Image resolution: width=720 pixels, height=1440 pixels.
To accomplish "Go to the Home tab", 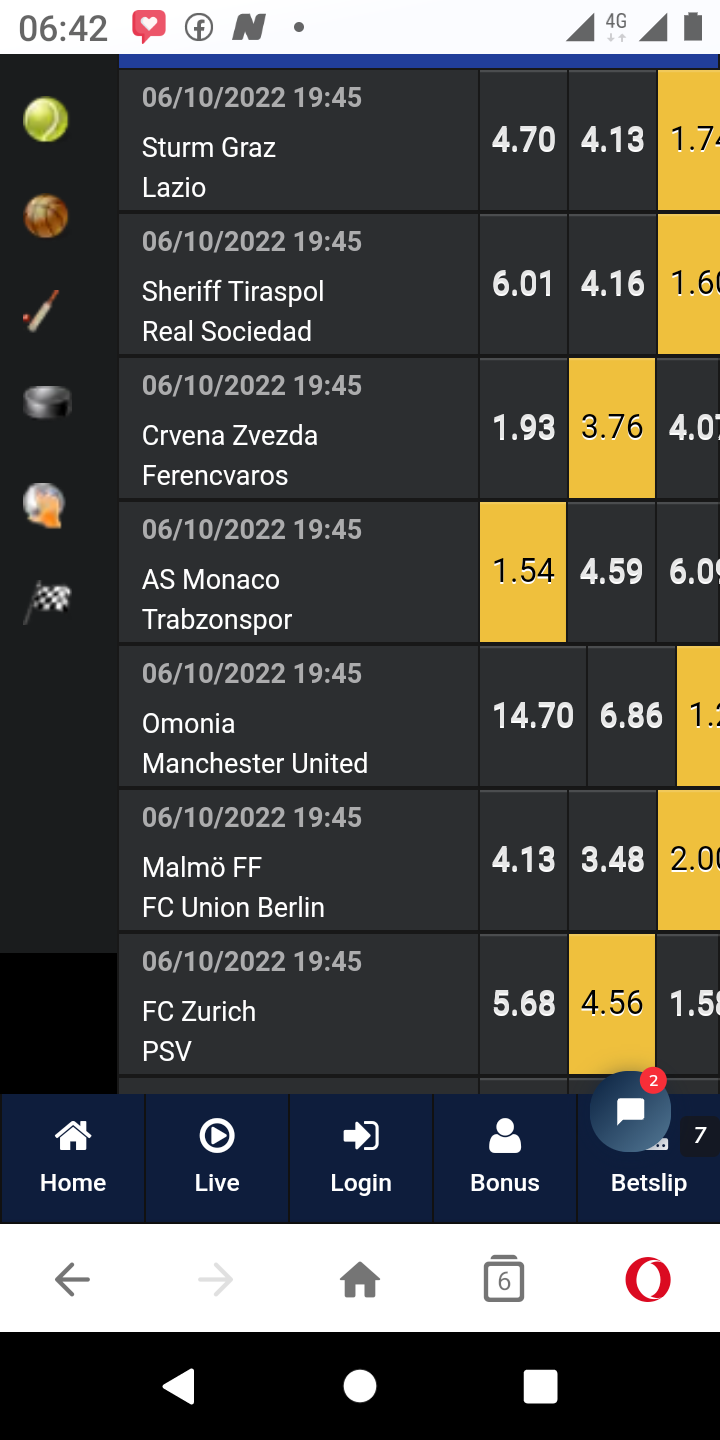I will 72,1157.
